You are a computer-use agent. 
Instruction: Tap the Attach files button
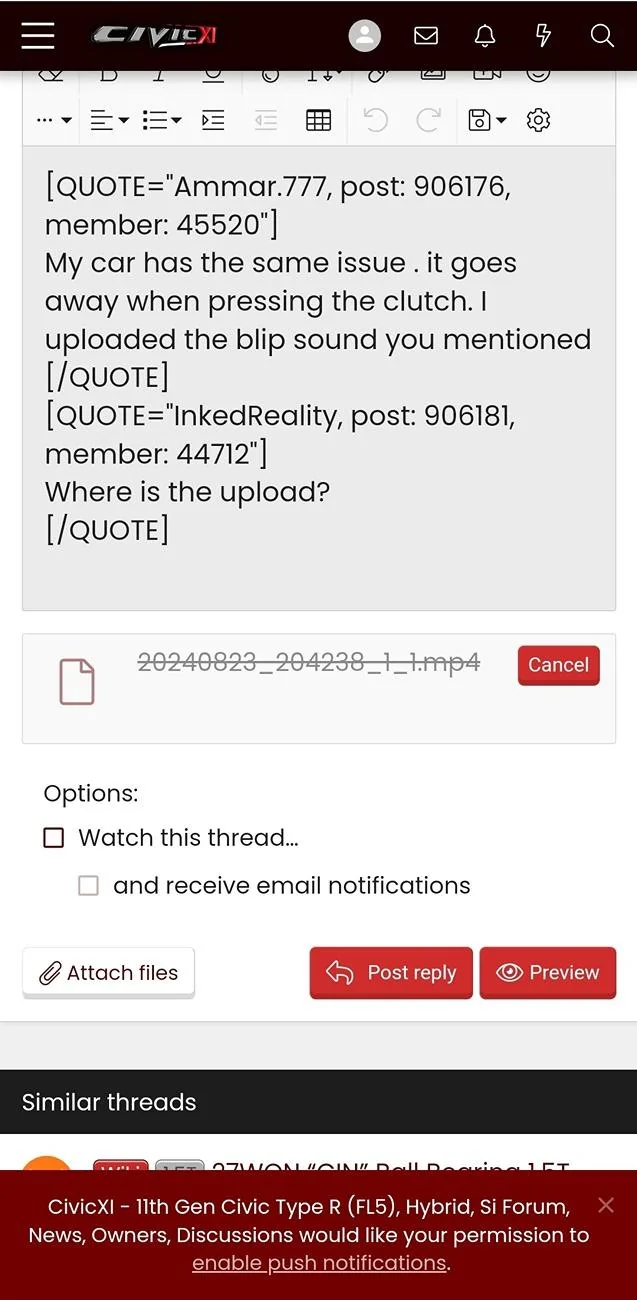[x=109, y=973]
